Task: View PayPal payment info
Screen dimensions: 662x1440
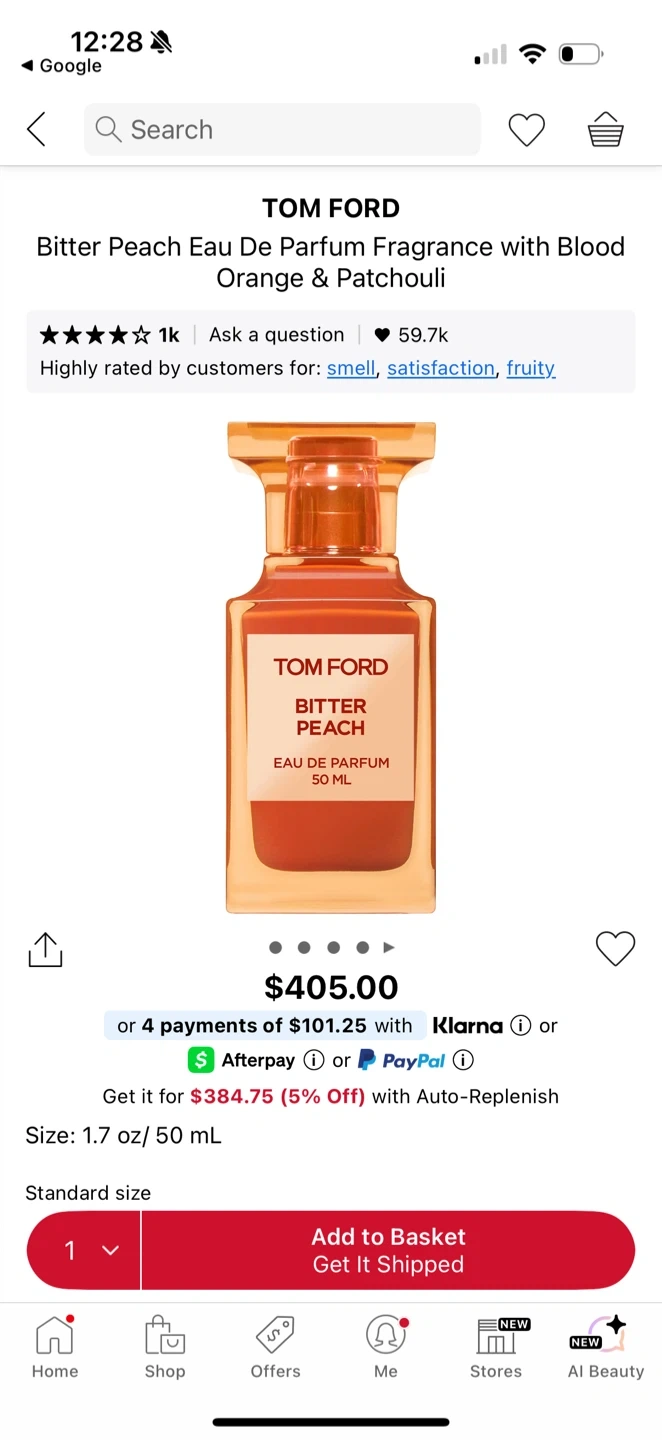Action: (463, 1060)
